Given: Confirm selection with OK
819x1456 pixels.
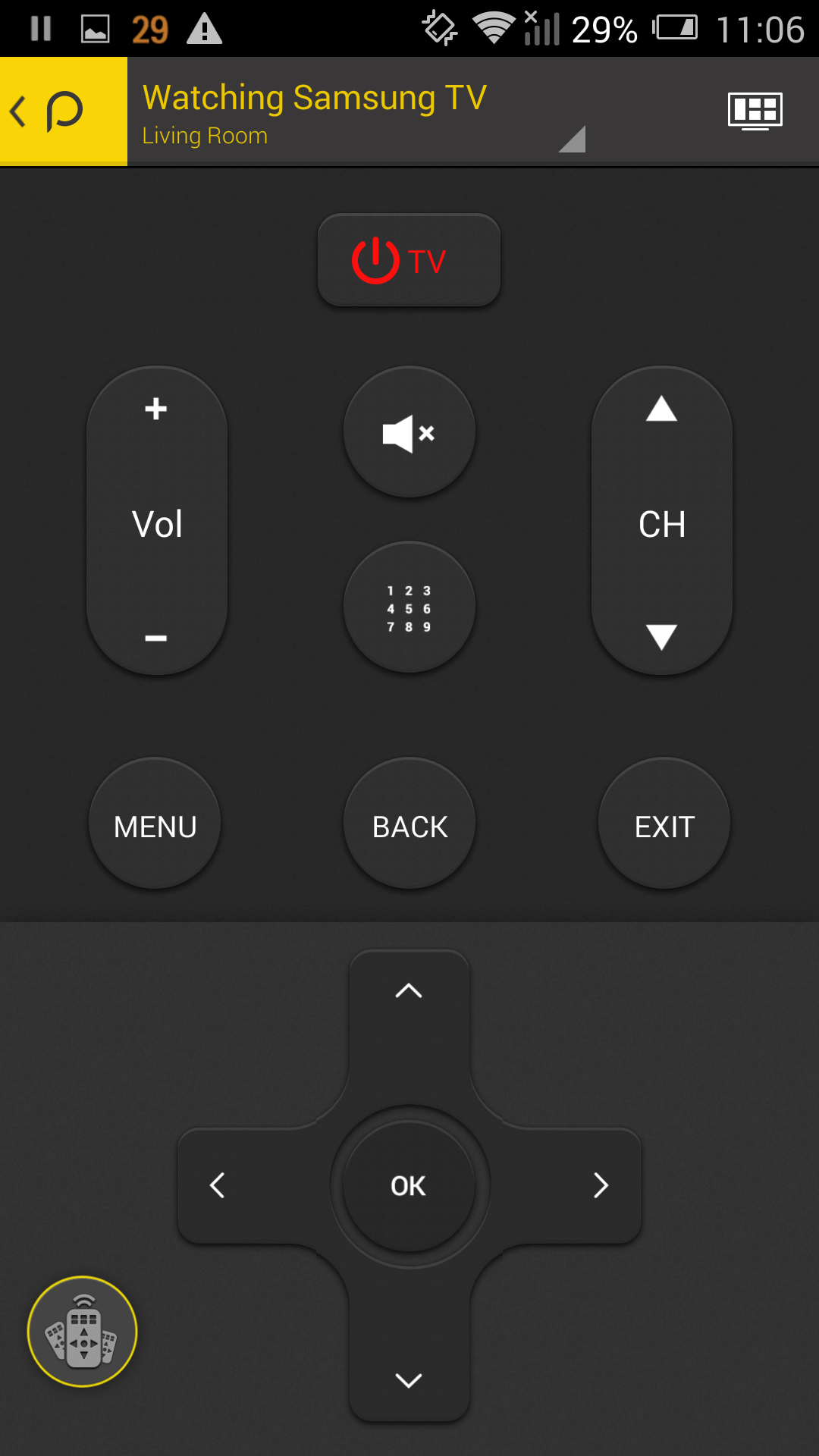Looking at the screenshot, I should coord(409,1185).
